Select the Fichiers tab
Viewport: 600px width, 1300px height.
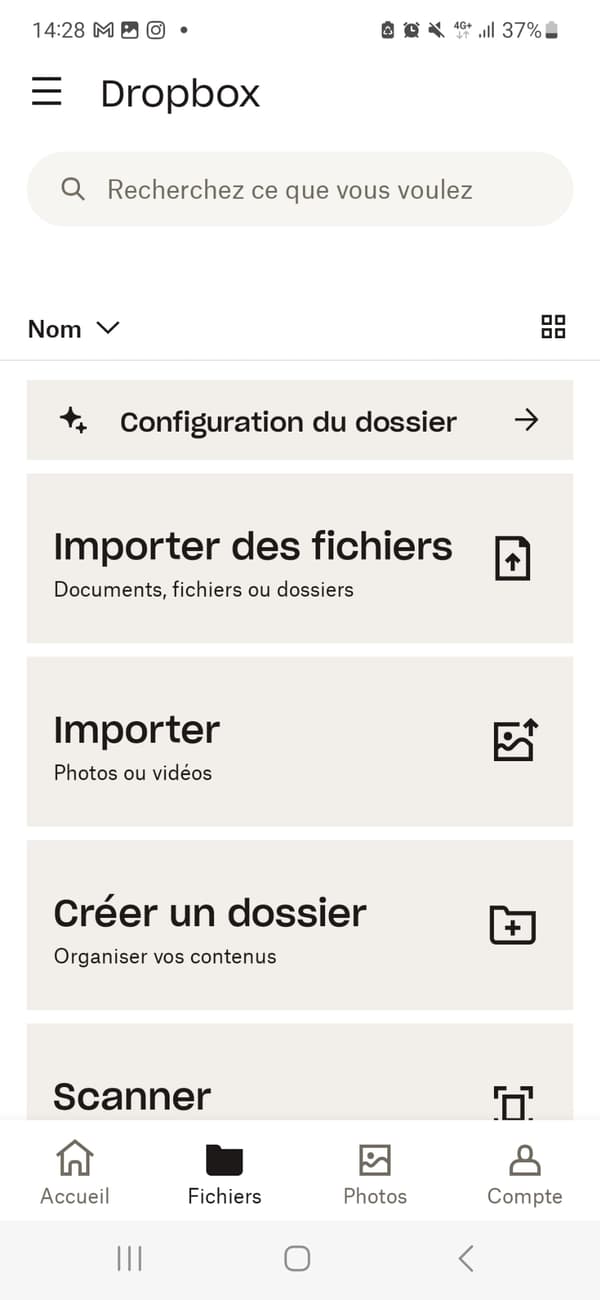[225, 1173]
